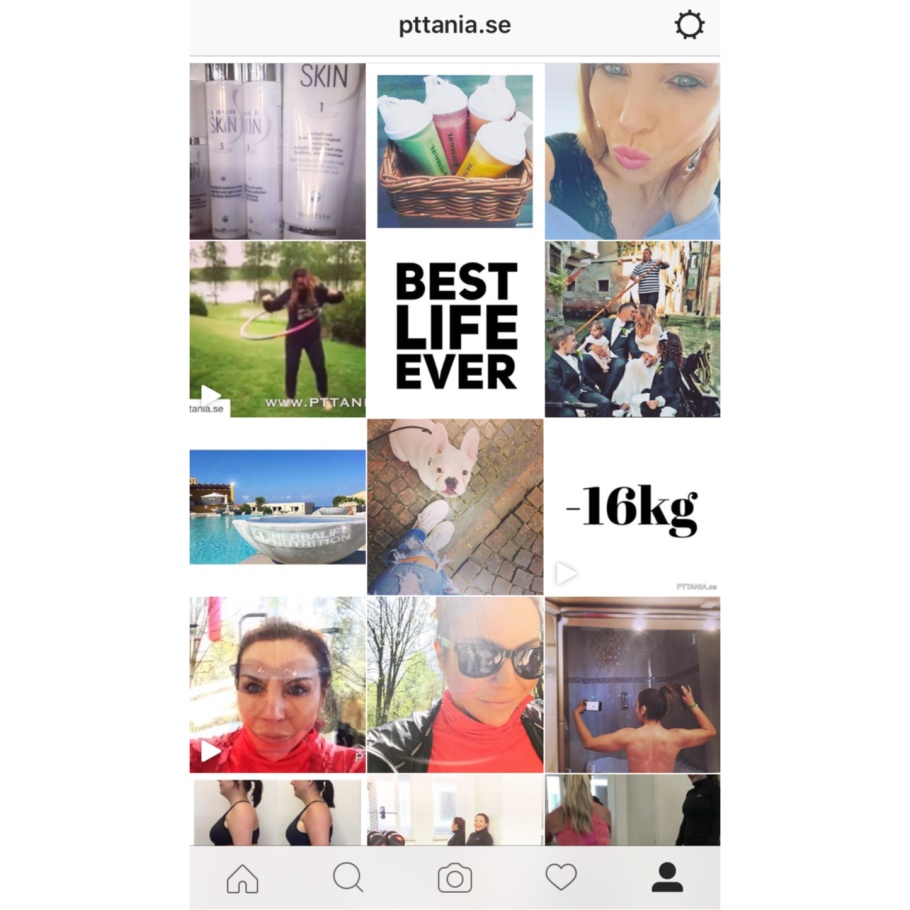Open the settings gear icon
The image size is (910, 910).
click(689, 25)
